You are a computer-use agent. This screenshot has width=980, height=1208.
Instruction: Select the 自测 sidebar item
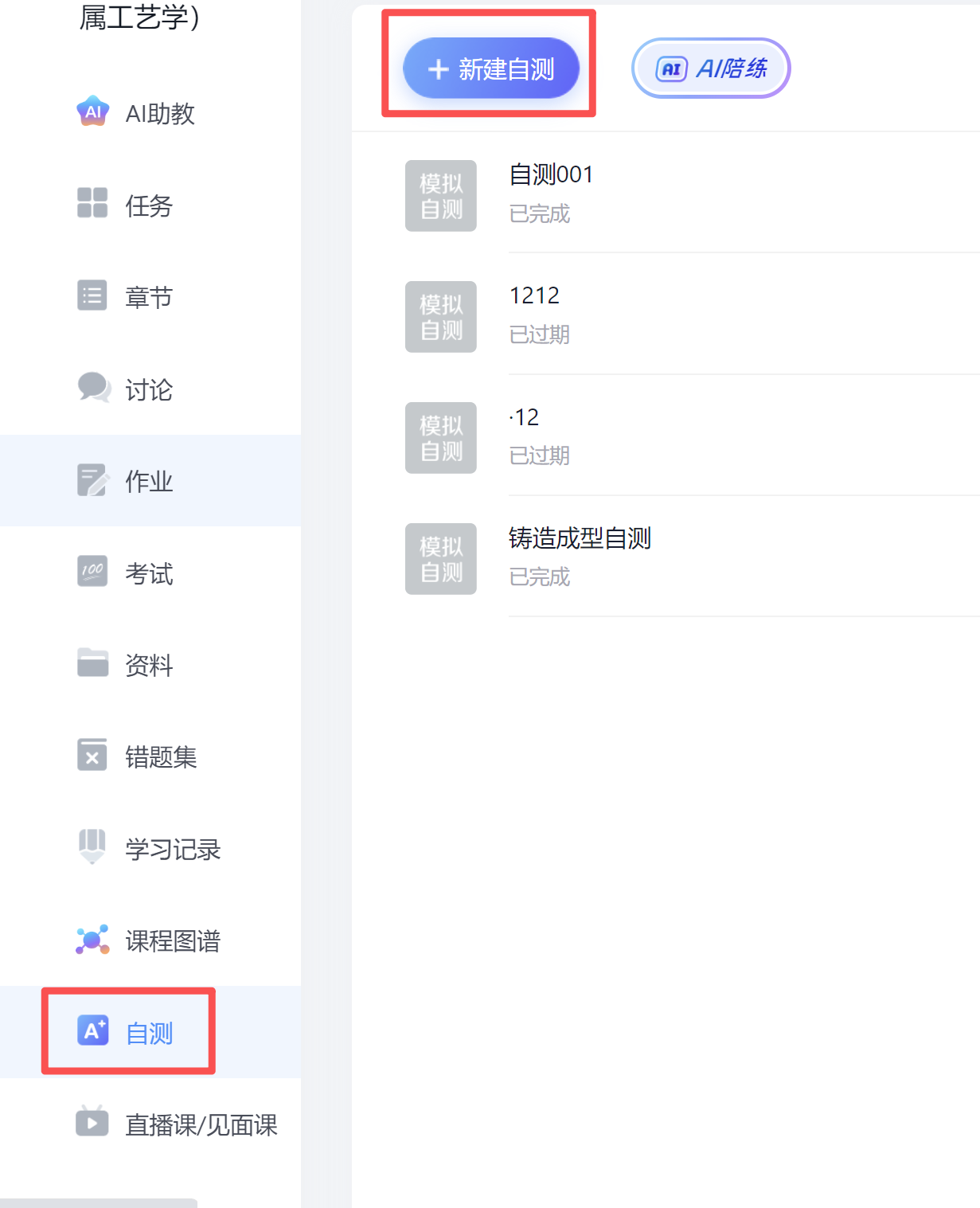150,1033
